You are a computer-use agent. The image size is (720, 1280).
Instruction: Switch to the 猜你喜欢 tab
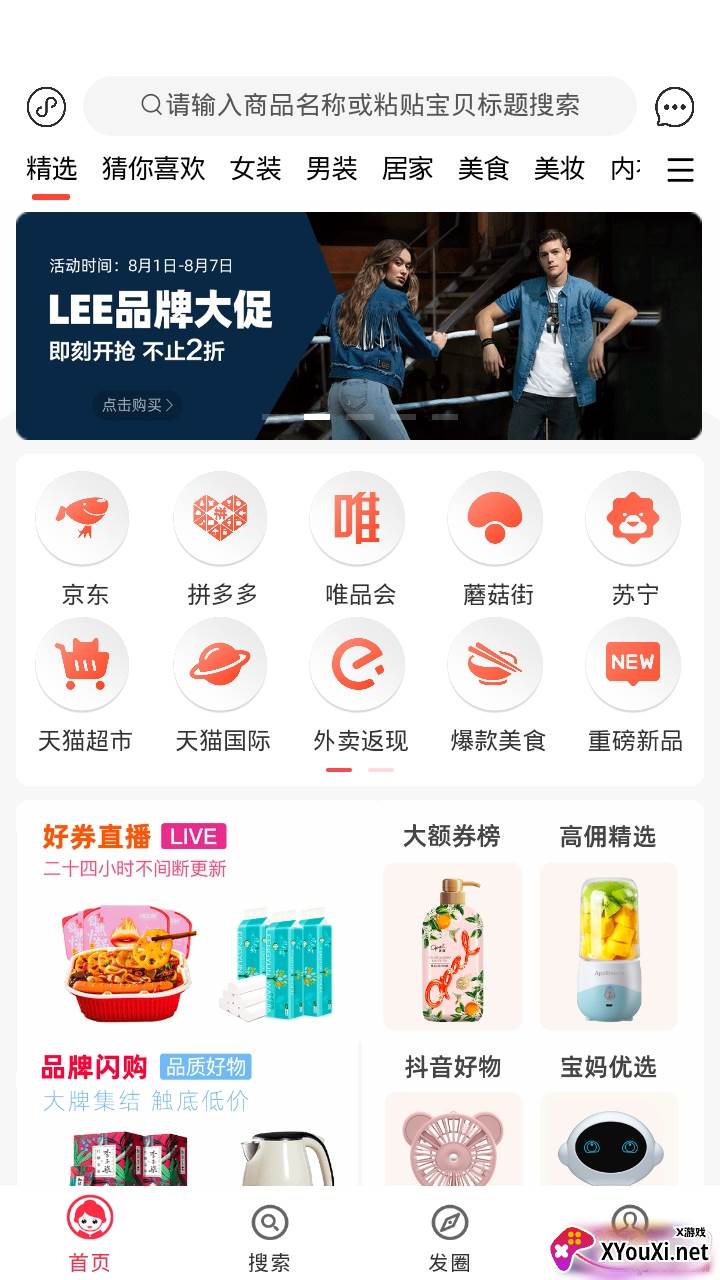[153, 169]
